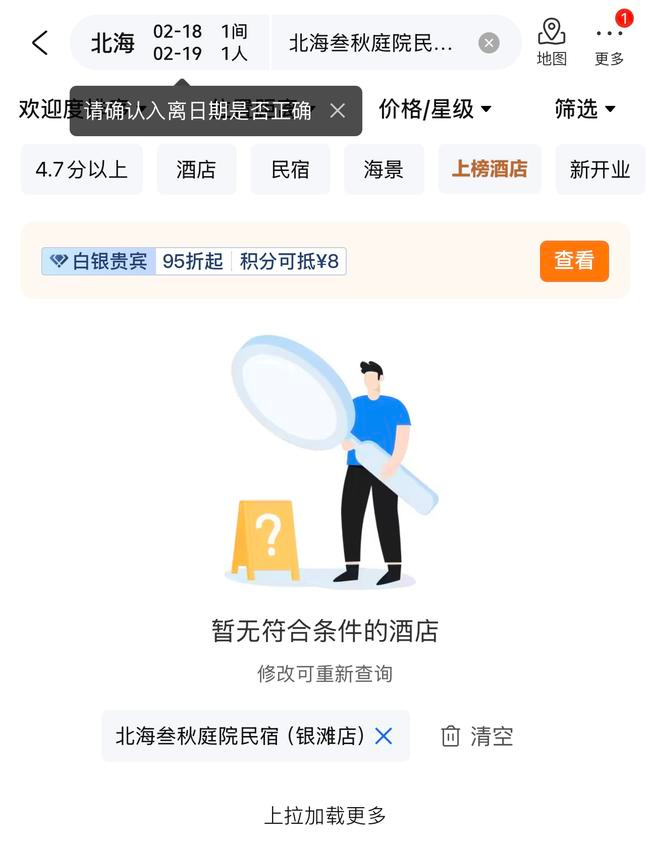Clear the search keyword in the search box
Viewport: 651px width, 860px height.
coord(488,43)
